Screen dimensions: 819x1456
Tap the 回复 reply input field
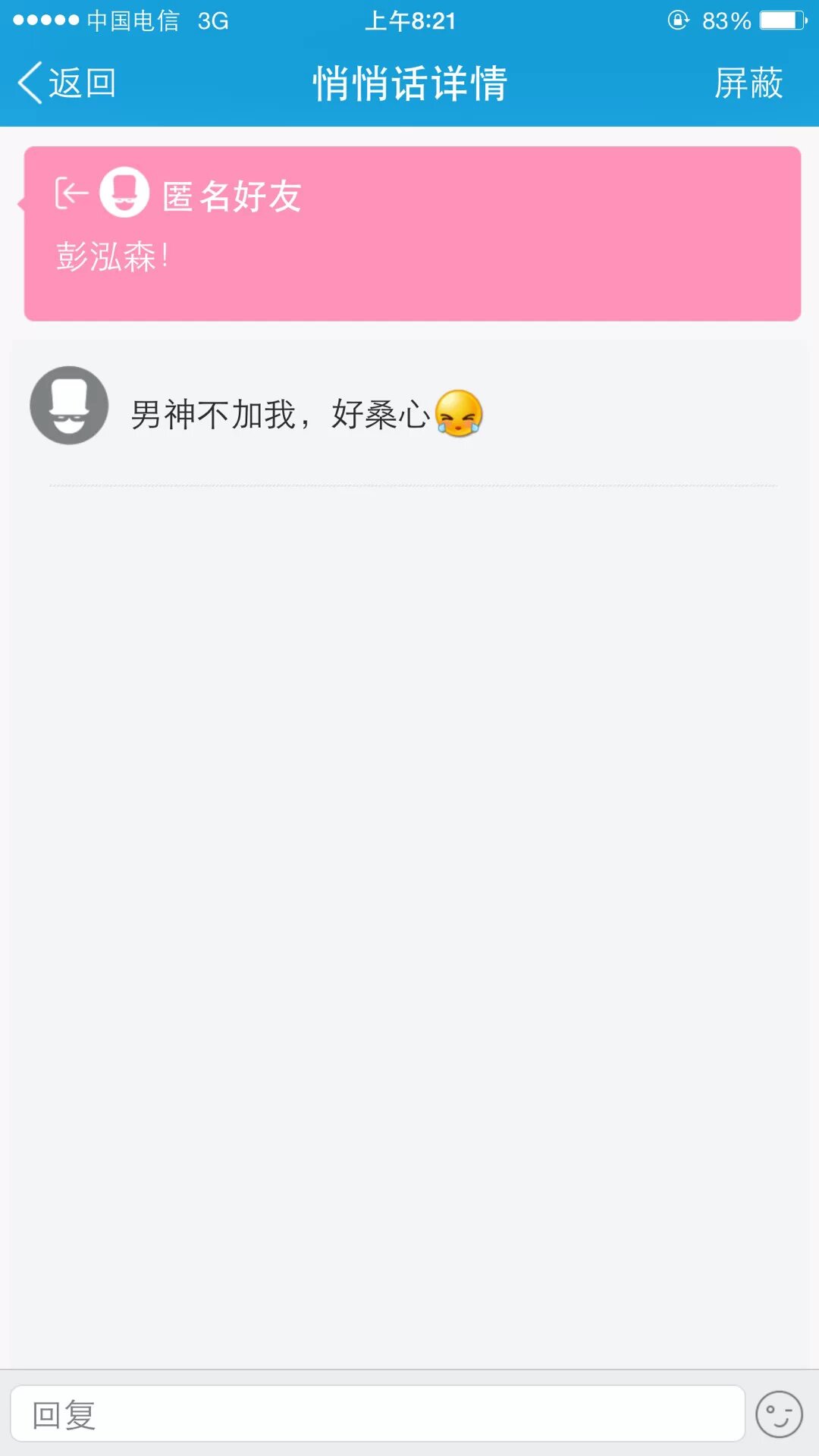[377, 1414]
